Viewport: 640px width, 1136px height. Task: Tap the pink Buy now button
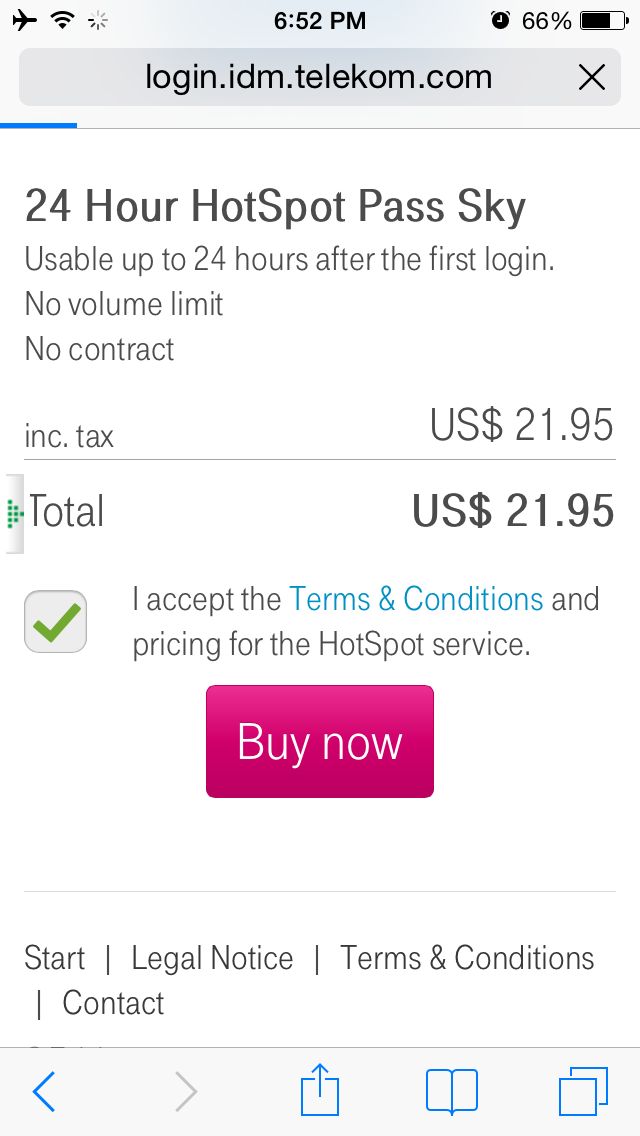click(x=320, y=742)
